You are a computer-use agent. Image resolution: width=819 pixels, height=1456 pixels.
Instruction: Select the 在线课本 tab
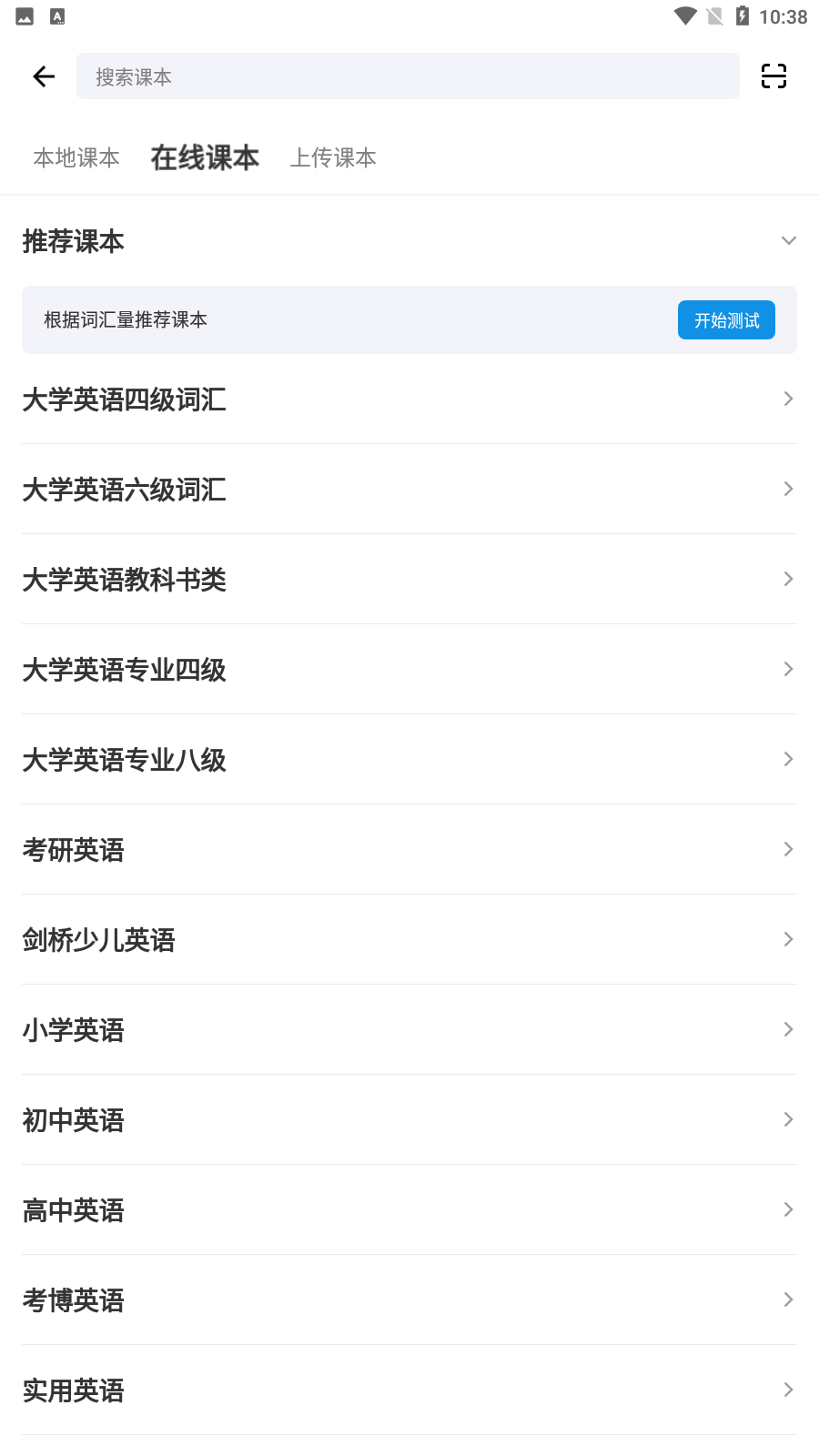205,158
